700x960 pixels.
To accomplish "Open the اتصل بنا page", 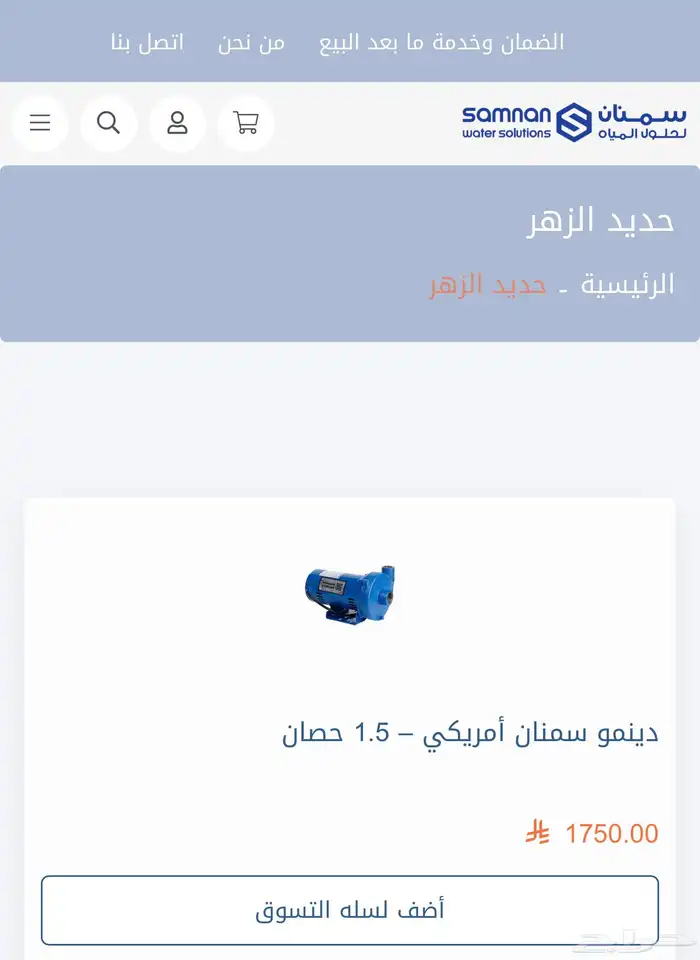I will click(x=147, y=42).
